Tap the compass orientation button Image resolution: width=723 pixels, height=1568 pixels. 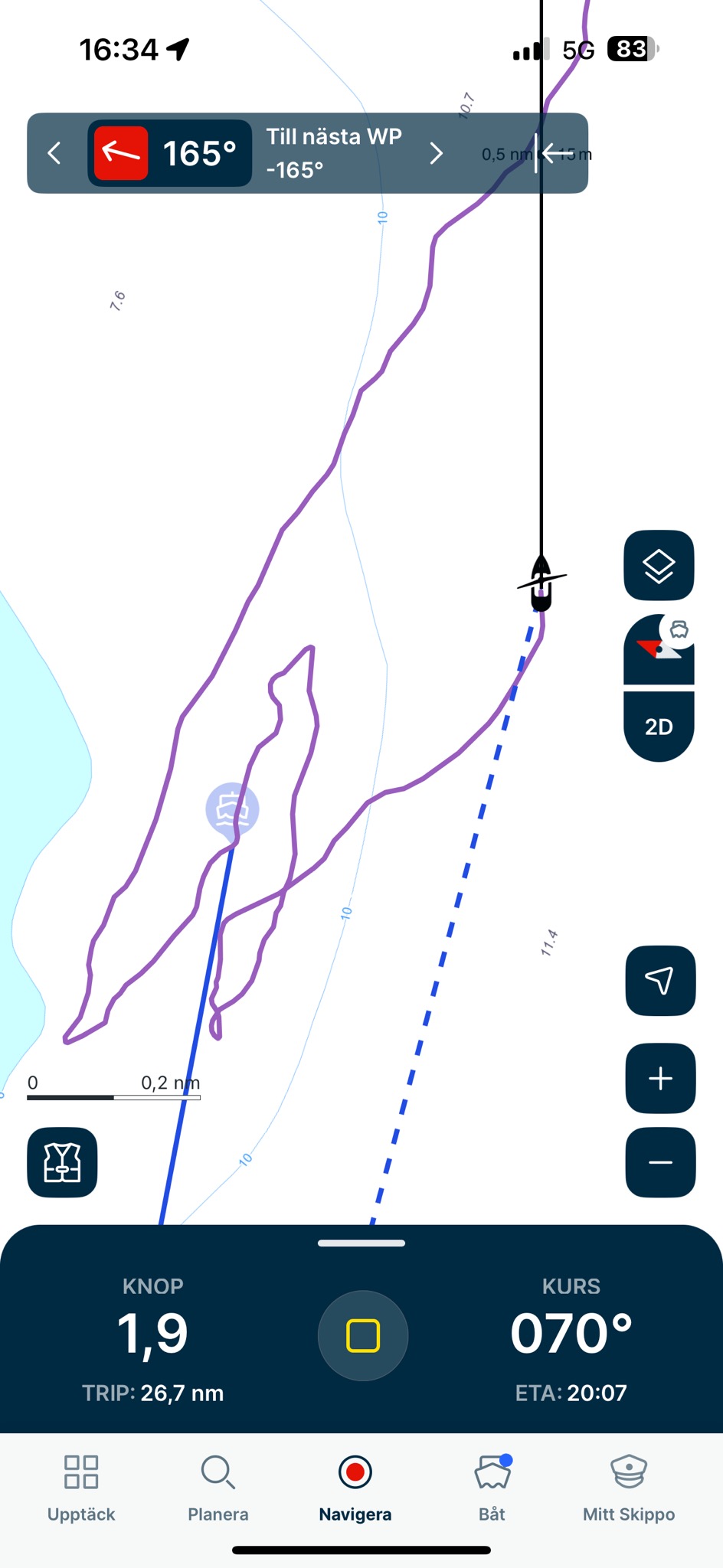click(x=659, y=649)
